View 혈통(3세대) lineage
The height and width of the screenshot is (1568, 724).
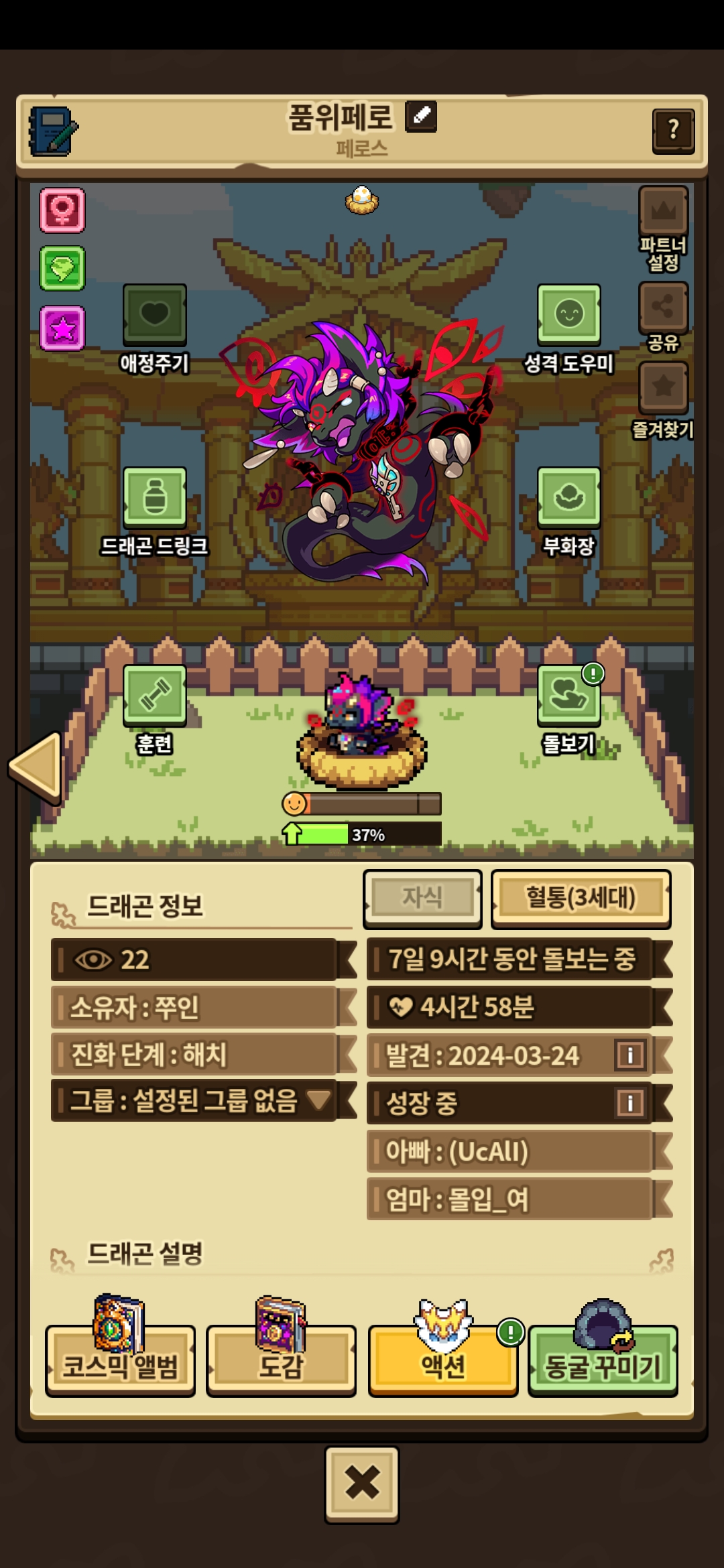[581, 898]
